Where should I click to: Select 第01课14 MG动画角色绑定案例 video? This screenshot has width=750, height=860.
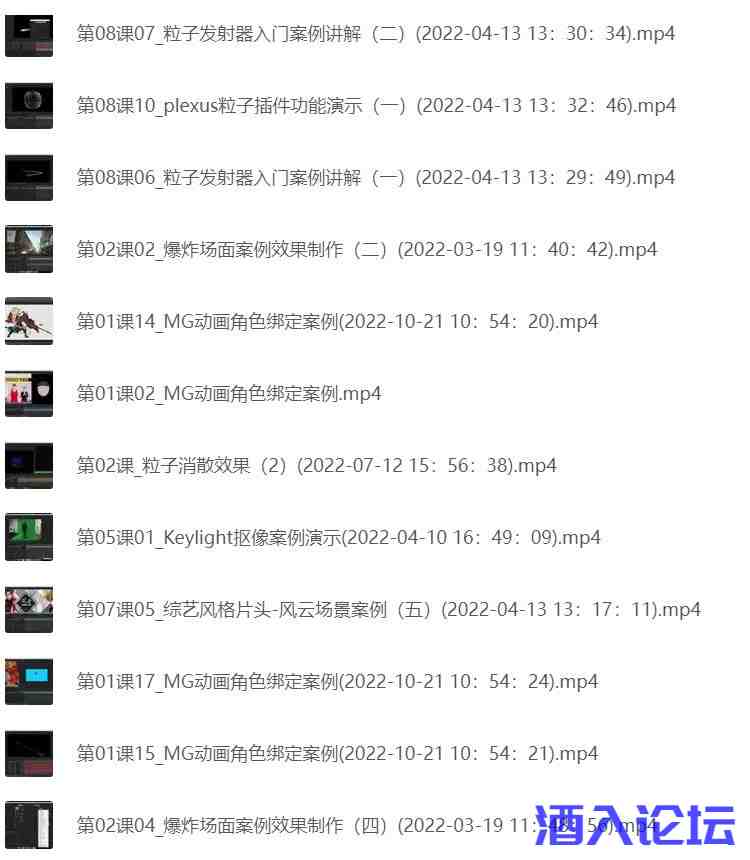337,321
